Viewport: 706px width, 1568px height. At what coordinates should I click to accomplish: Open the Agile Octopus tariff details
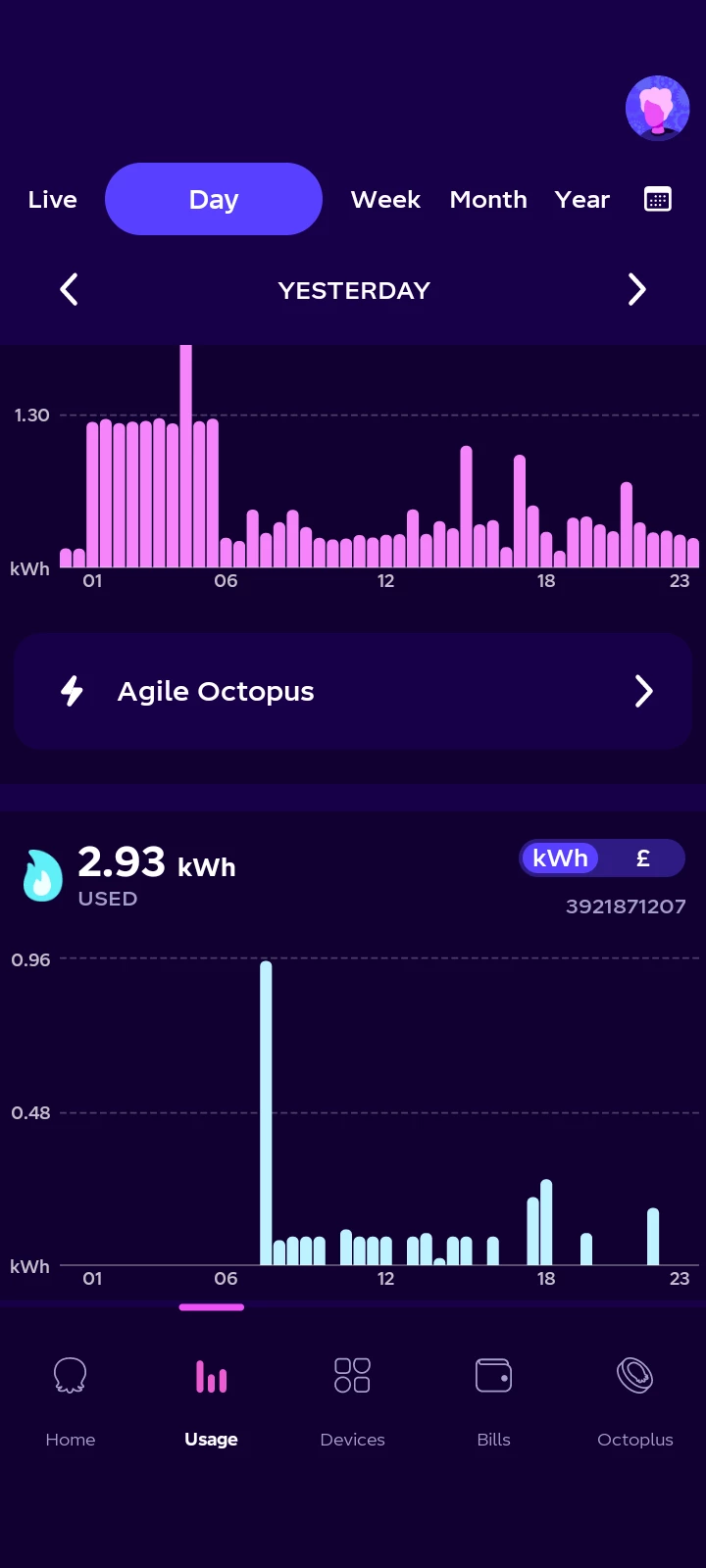click(x=353, y=692)
